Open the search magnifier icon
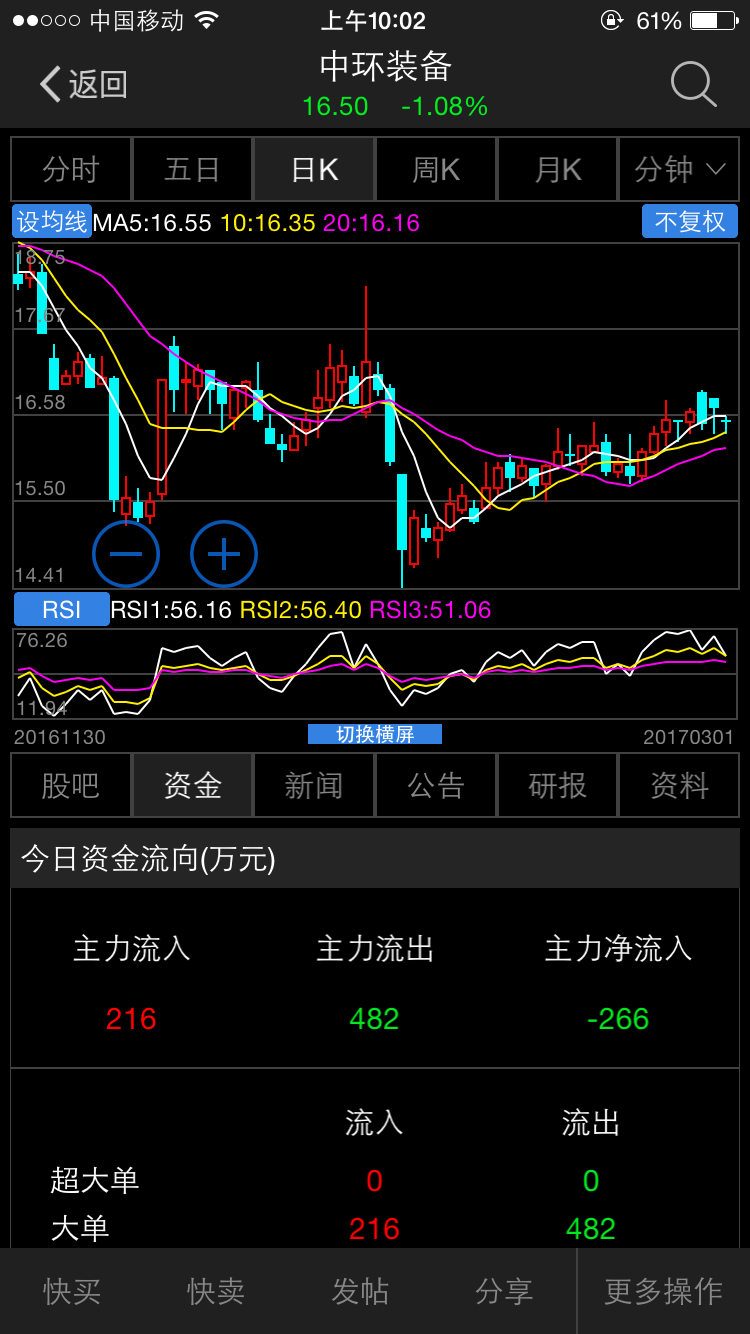The width and height of the screenshot is (750, 1334). (693, 84)
